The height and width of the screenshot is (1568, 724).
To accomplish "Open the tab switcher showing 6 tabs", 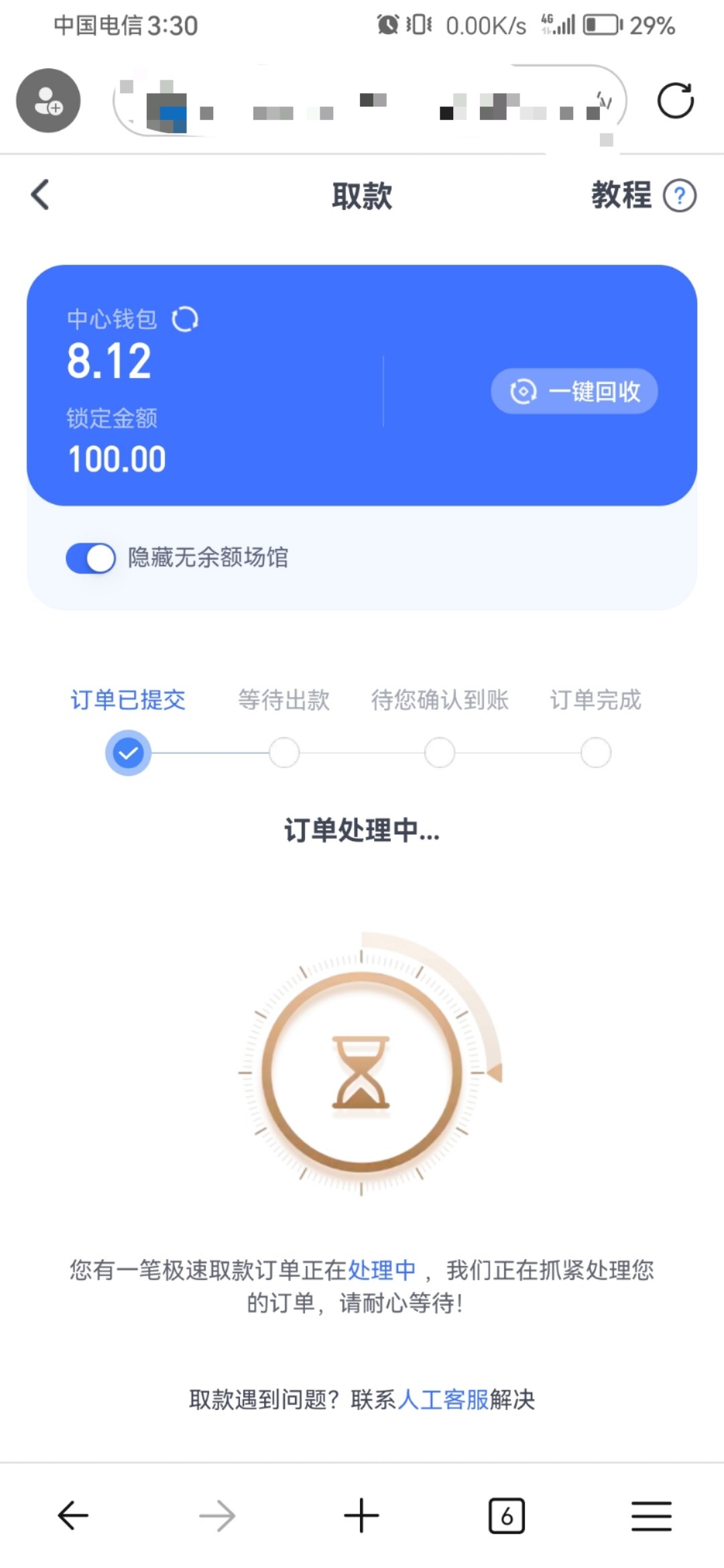I will pos(507,1515).
